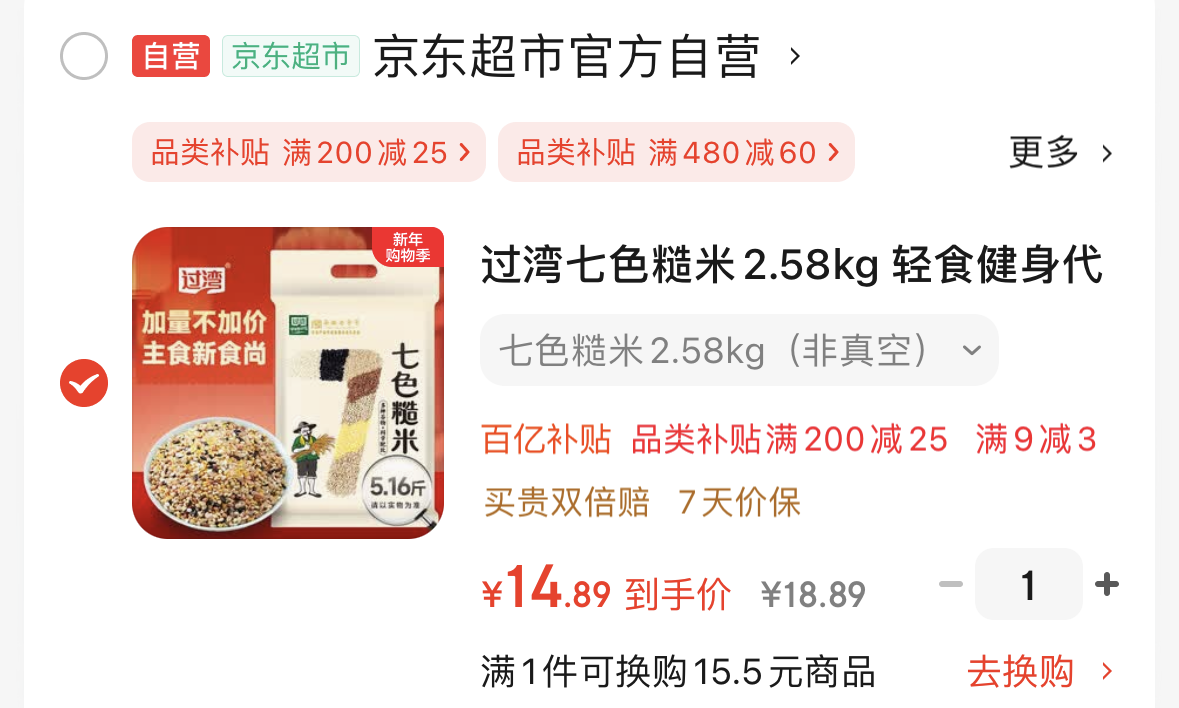
Task: Open the 过湾七色糙米 2.58kg product title
Action: tap(792, 265)
